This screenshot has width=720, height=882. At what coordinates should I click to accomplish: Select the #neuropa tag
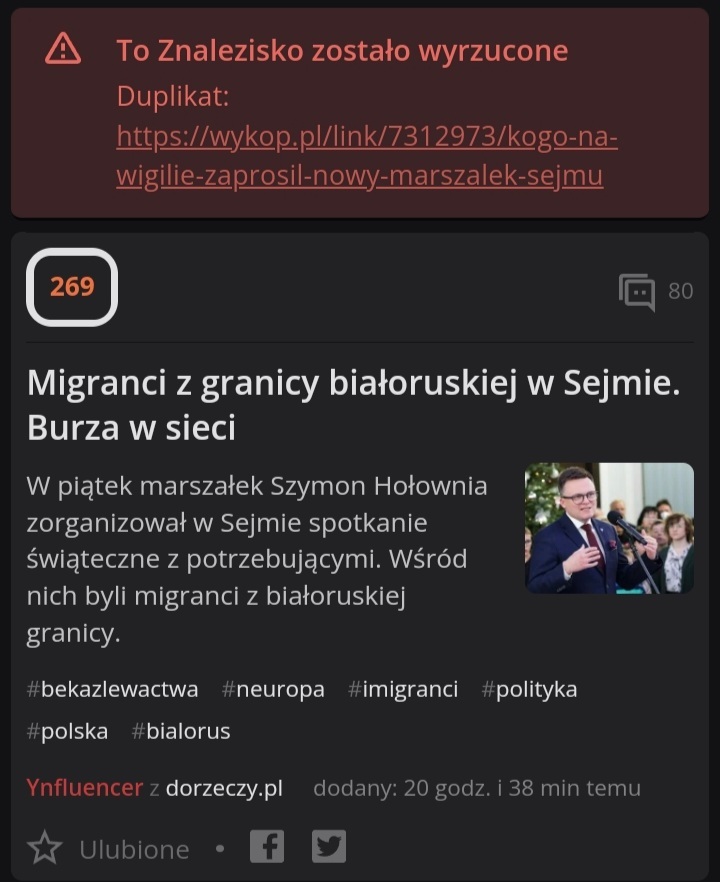273,689
